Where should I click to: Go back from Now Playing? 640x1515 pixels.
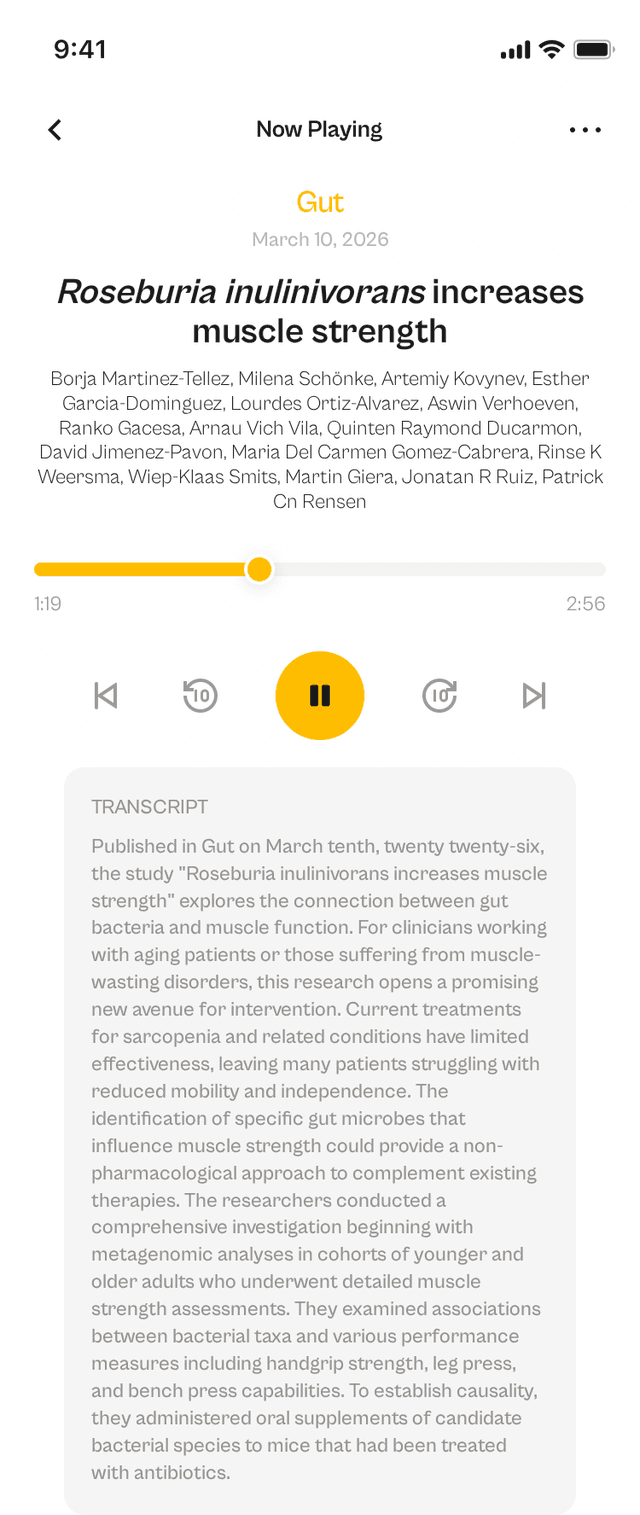point(55,130)
